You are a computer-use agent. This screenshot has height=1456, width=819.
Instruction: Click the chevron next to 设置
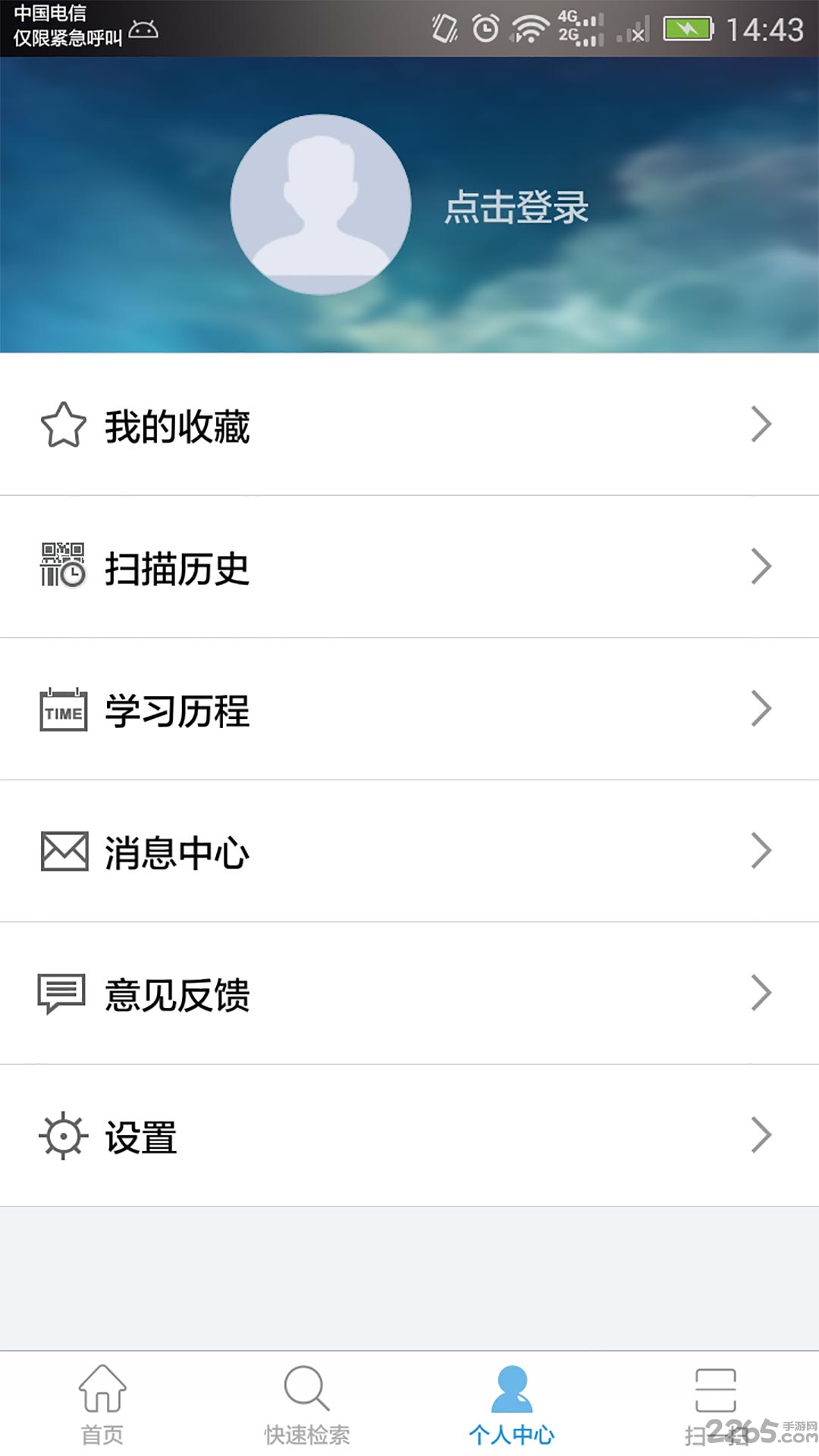tap(761, 1135)
